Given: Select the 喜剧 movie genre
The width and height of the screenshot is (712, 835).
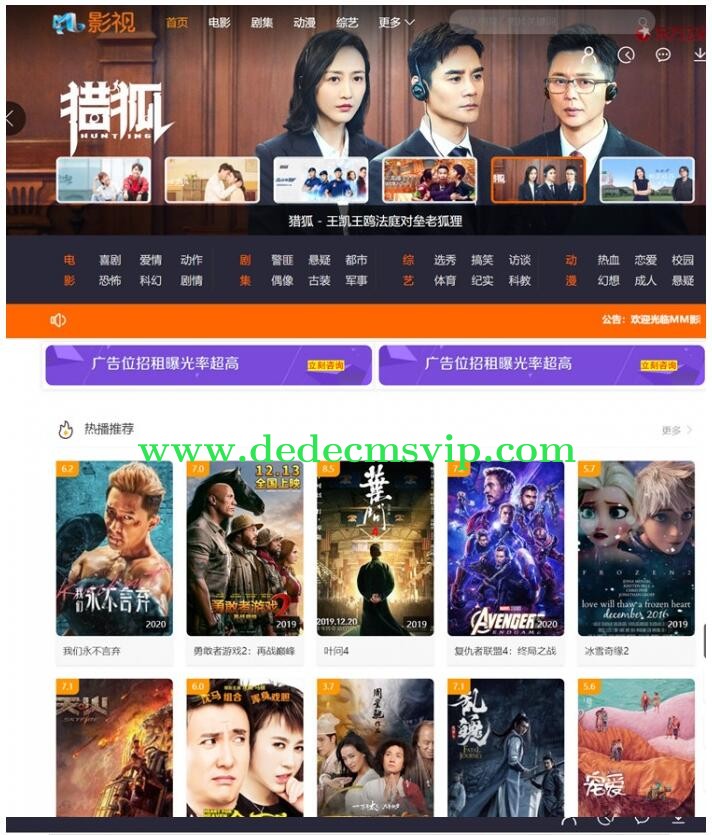Looking at the screenshot, I should [x=110, y=260].
